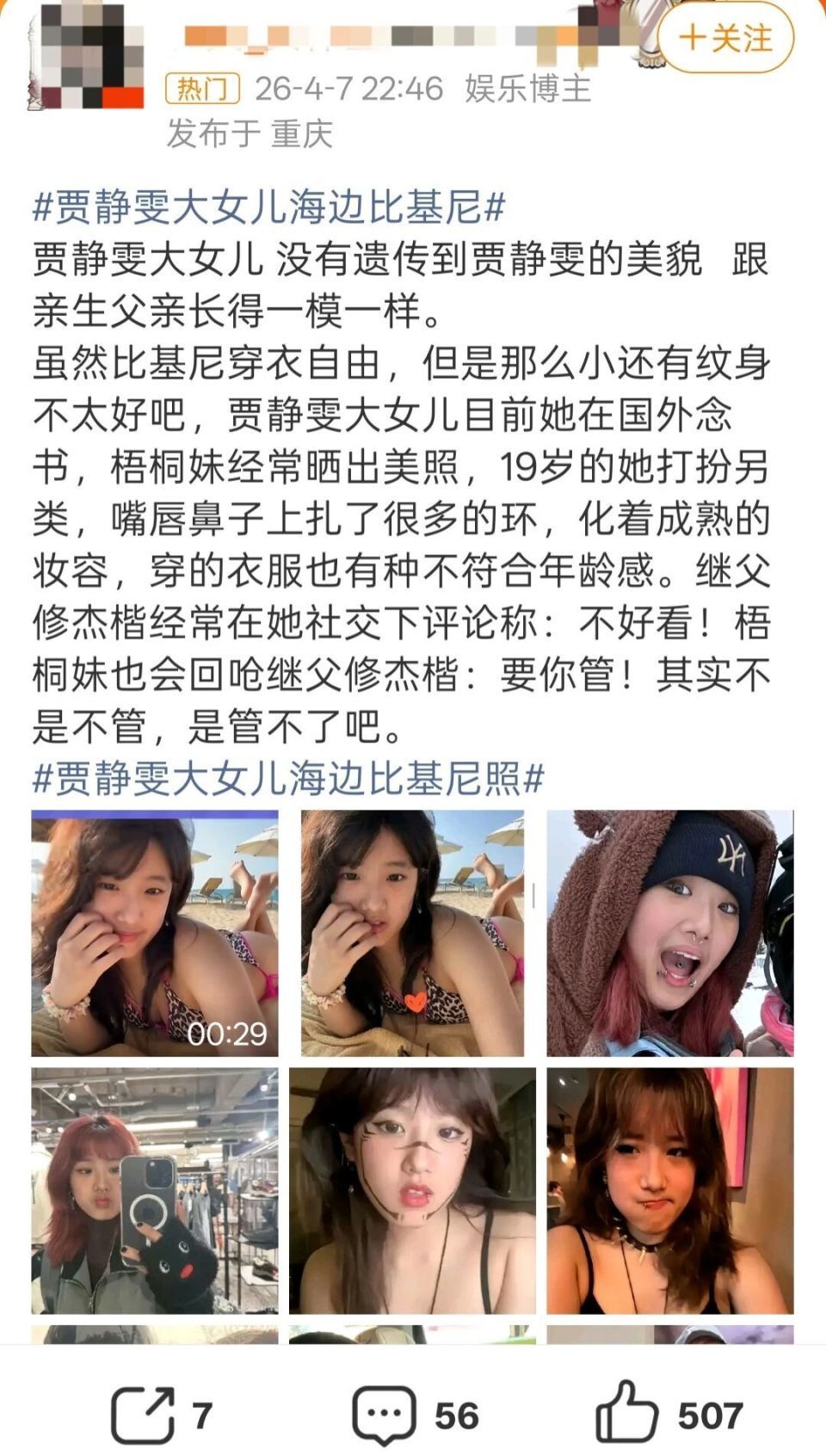Follow this blogger with 关注 button
Screen dimensions: 826x1456
pos(725,38)
